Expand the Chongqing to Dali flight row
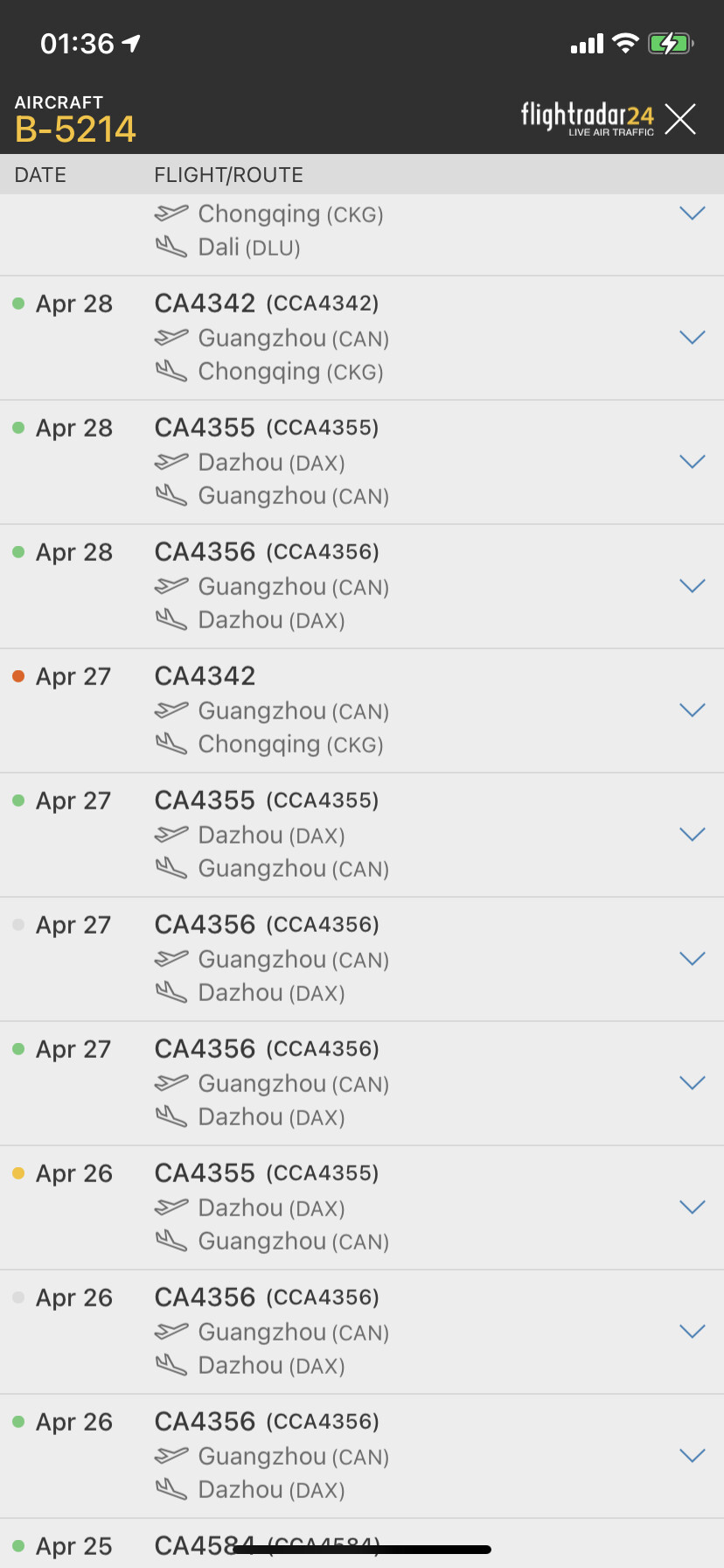The width and height of the screenshot is (724, 1568). click(692, 213)
